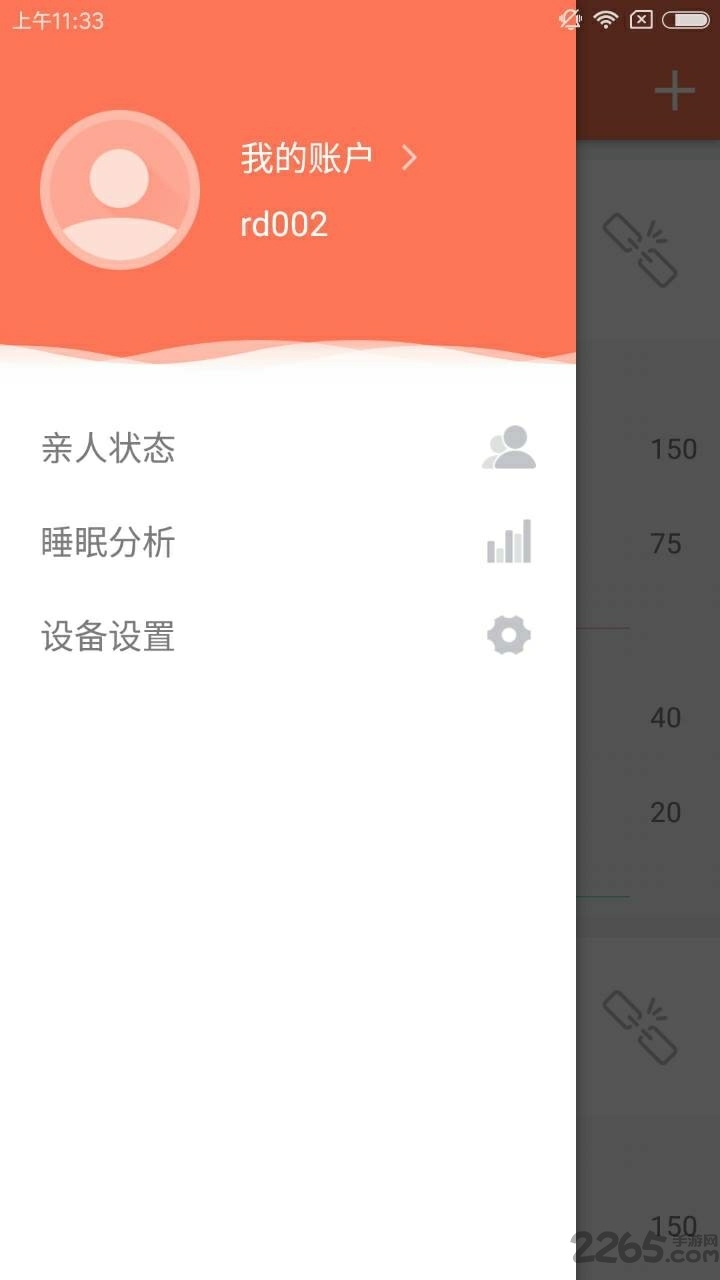The width and height of the screenshot is (720, 1280).
Task: Open 亲人状态 from the drawer
Action: [288, 448]
